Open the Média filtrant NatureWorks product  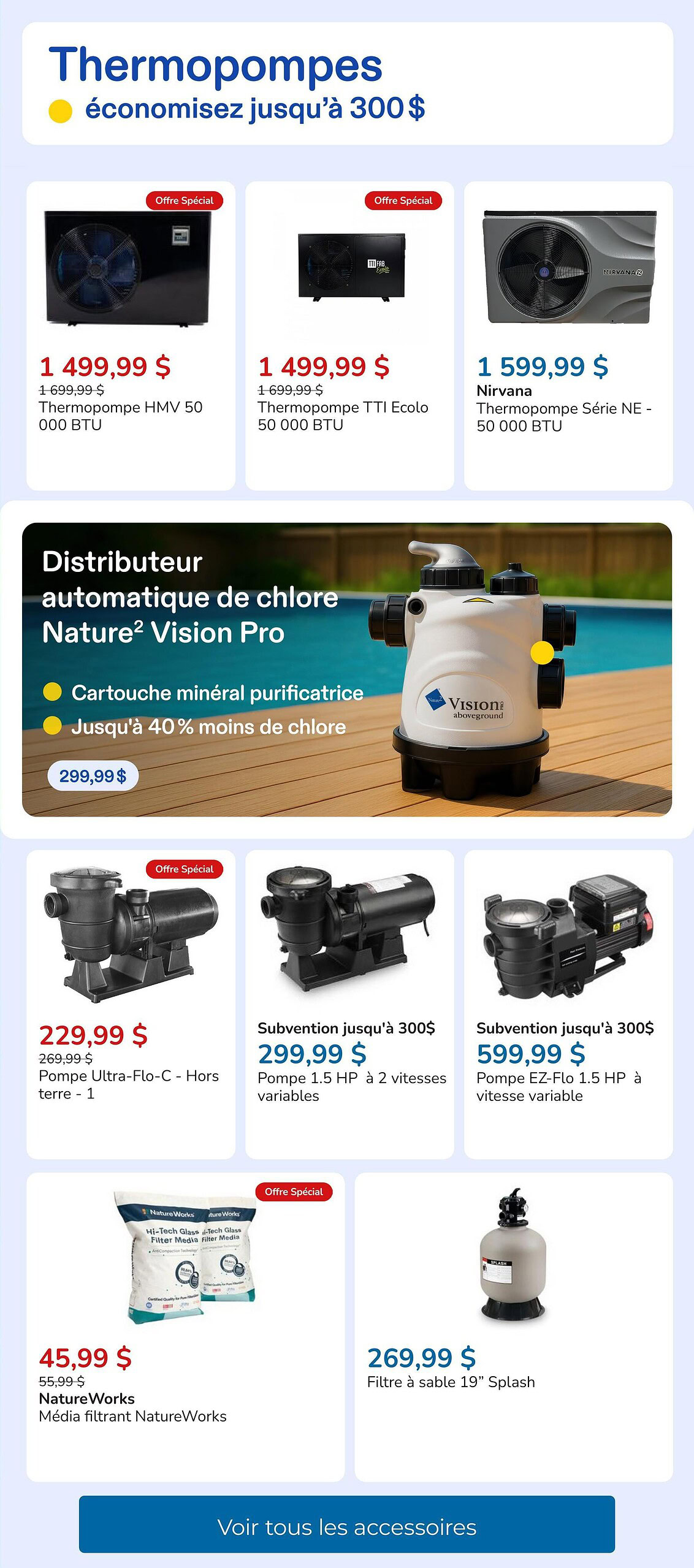point(185,1326)
